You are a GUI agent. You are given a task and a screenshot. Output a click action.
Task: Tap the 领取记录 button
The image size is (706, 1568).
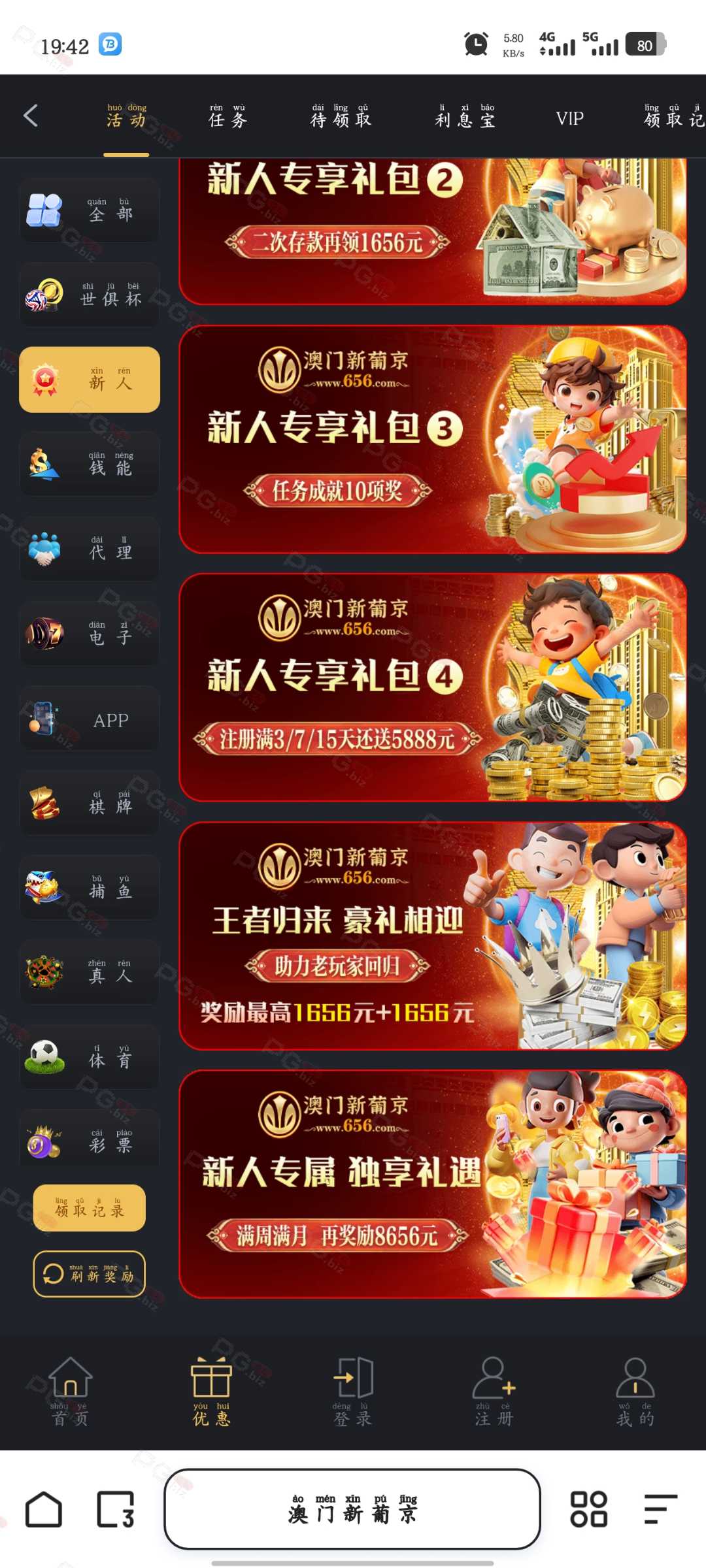coord(90,1207)
